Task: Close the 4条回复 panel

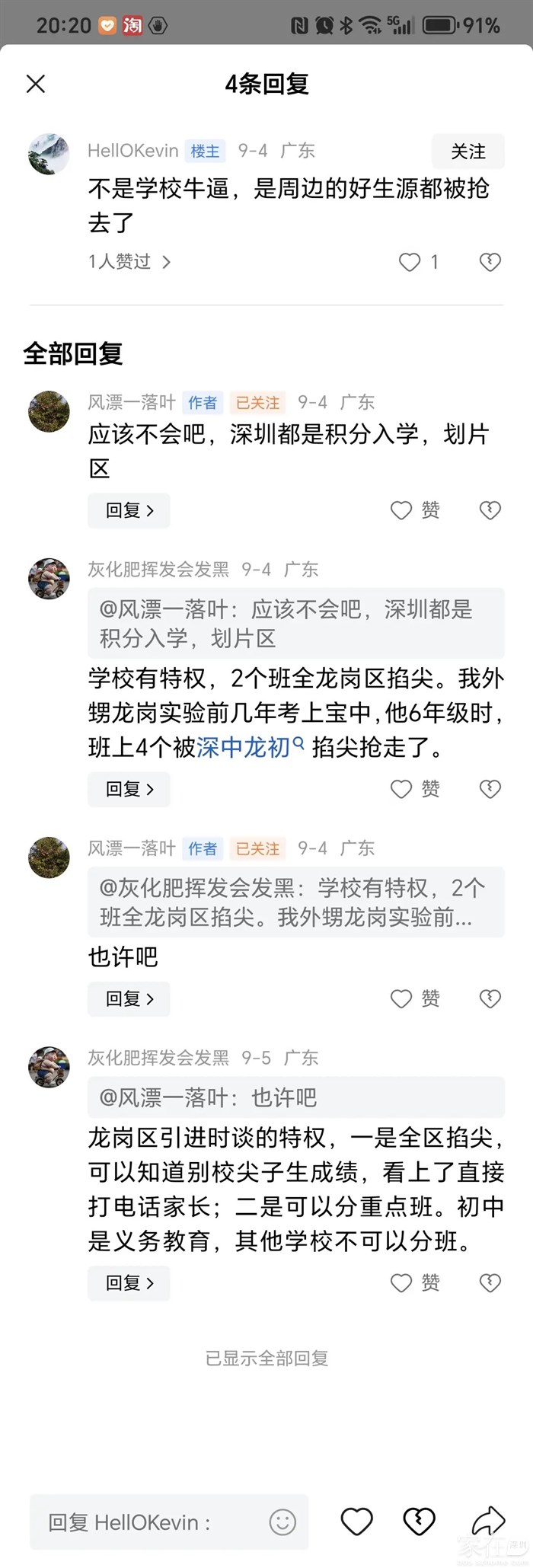Action: [x=36, y=84]
